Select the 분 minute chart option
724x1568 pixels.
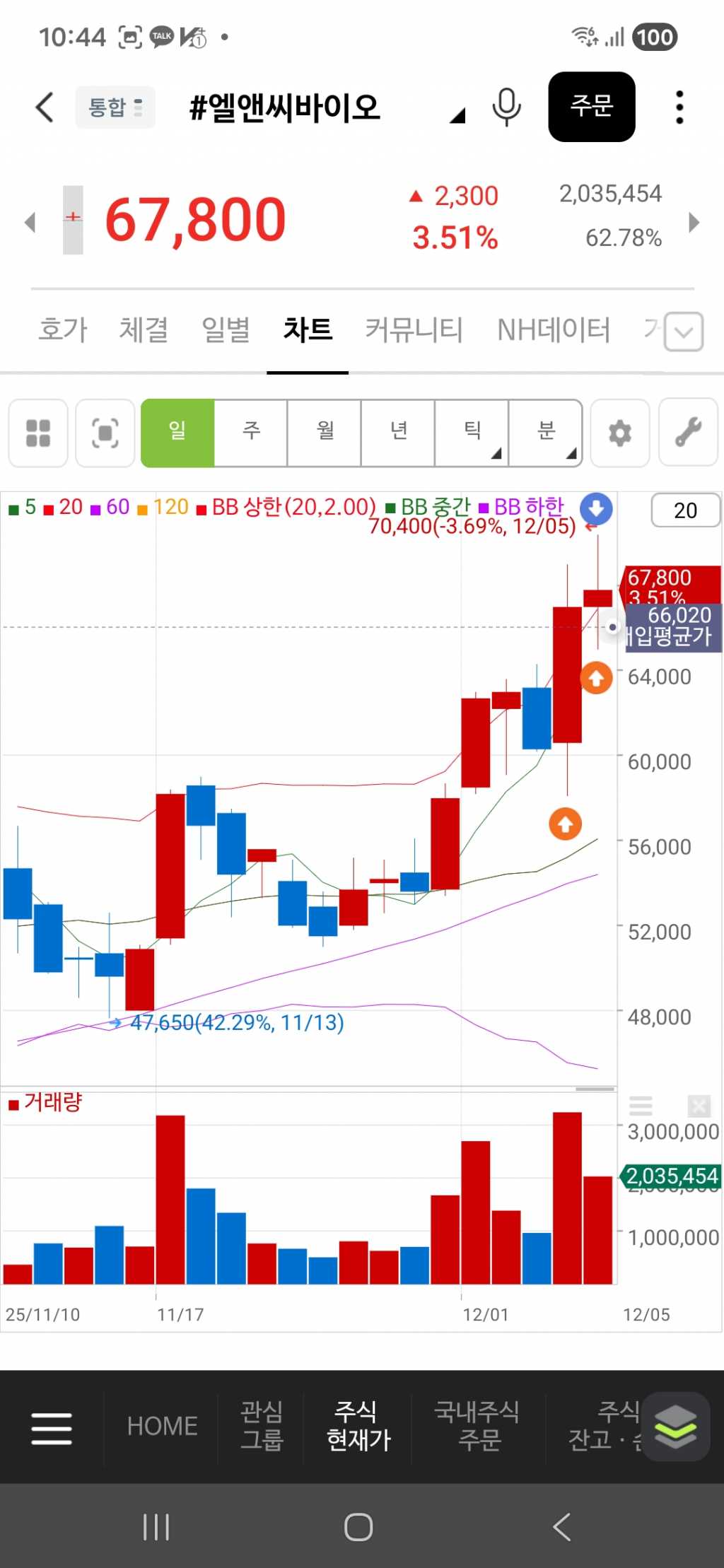[546, 433]
